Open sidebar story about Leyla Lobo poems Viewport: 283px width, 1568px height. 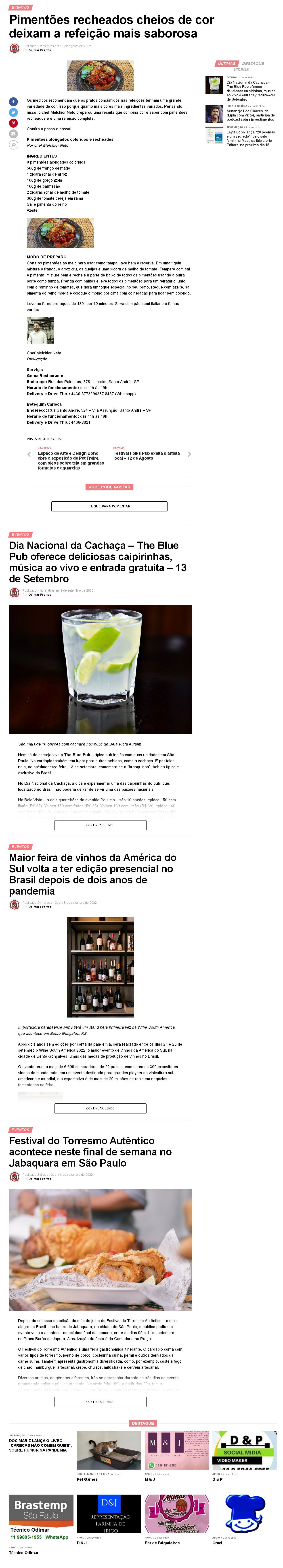click(x=250, y=138)
